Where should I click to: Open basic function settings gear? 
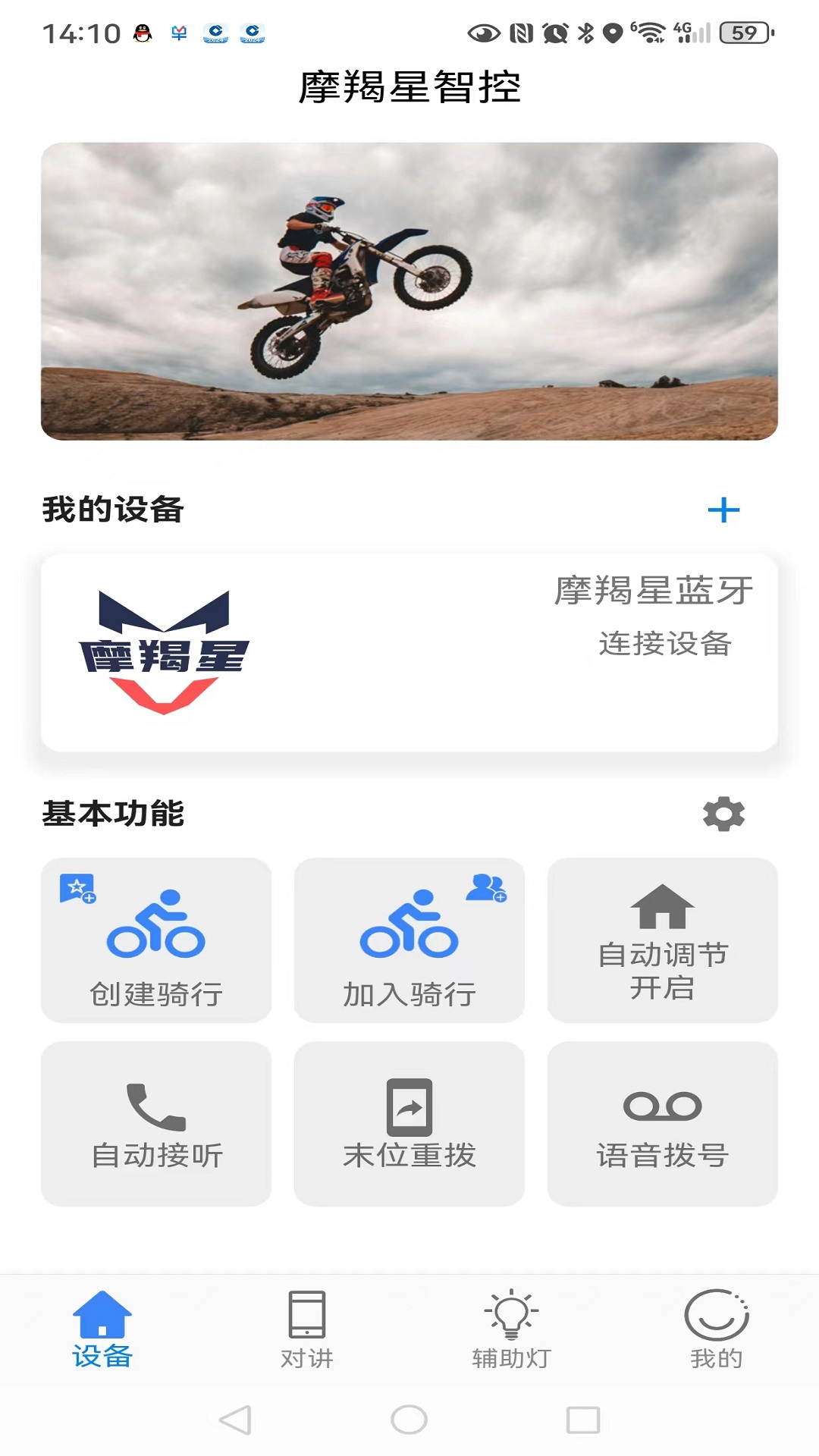[x=723, y=814]
